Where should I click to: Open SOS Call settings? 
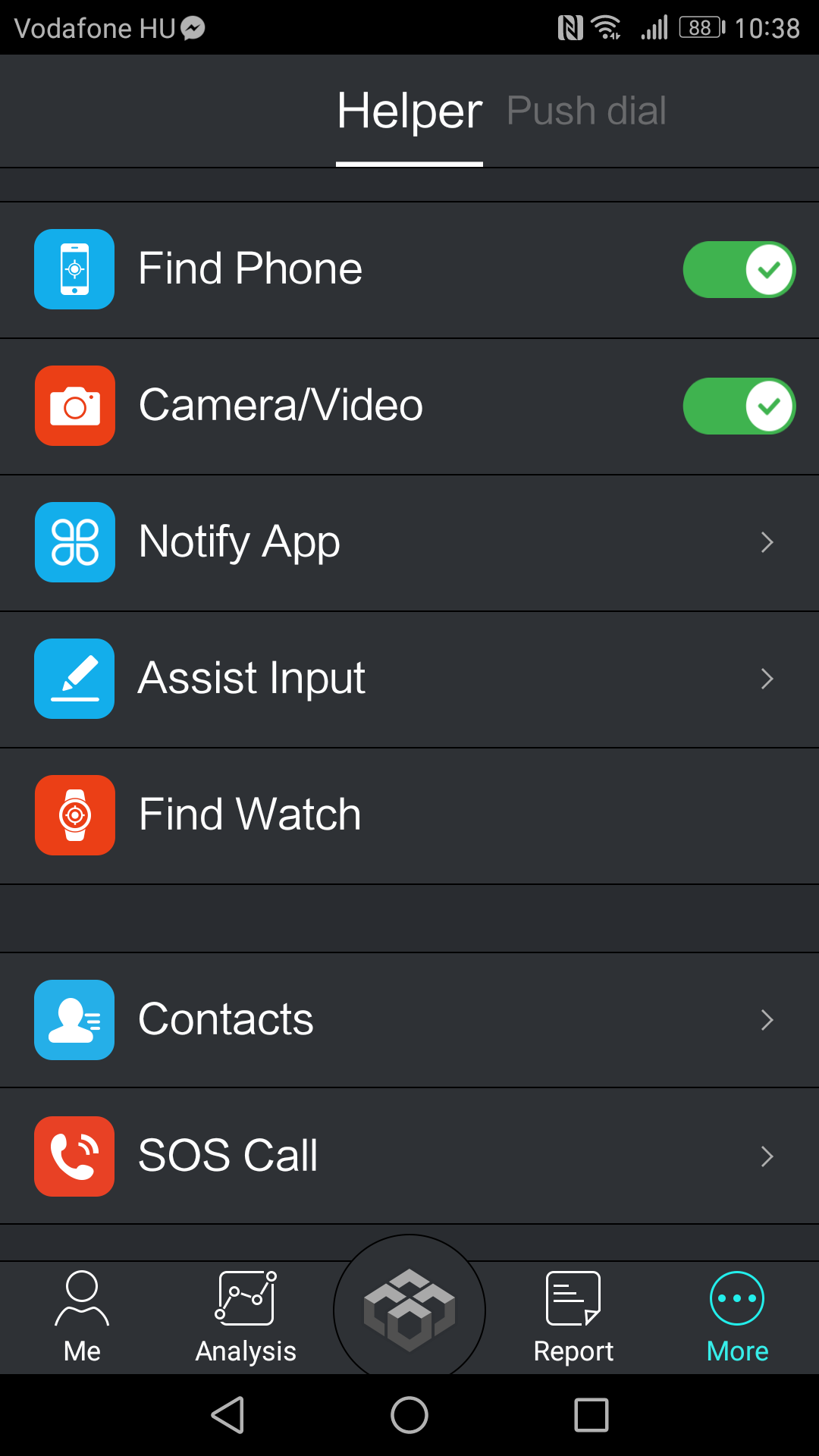(x=409, y=1156)
